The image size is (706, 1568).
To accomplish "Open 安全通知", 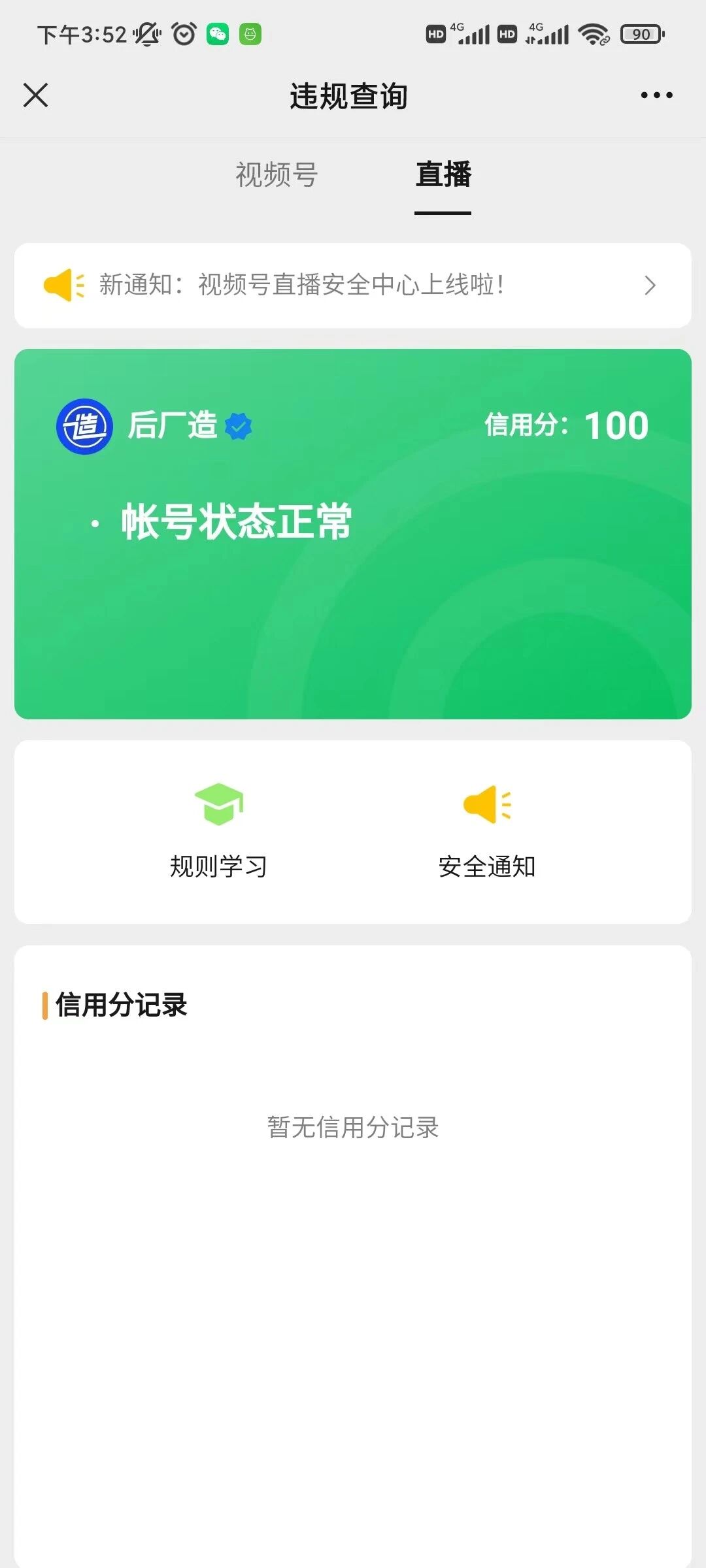I will point(487,832).
